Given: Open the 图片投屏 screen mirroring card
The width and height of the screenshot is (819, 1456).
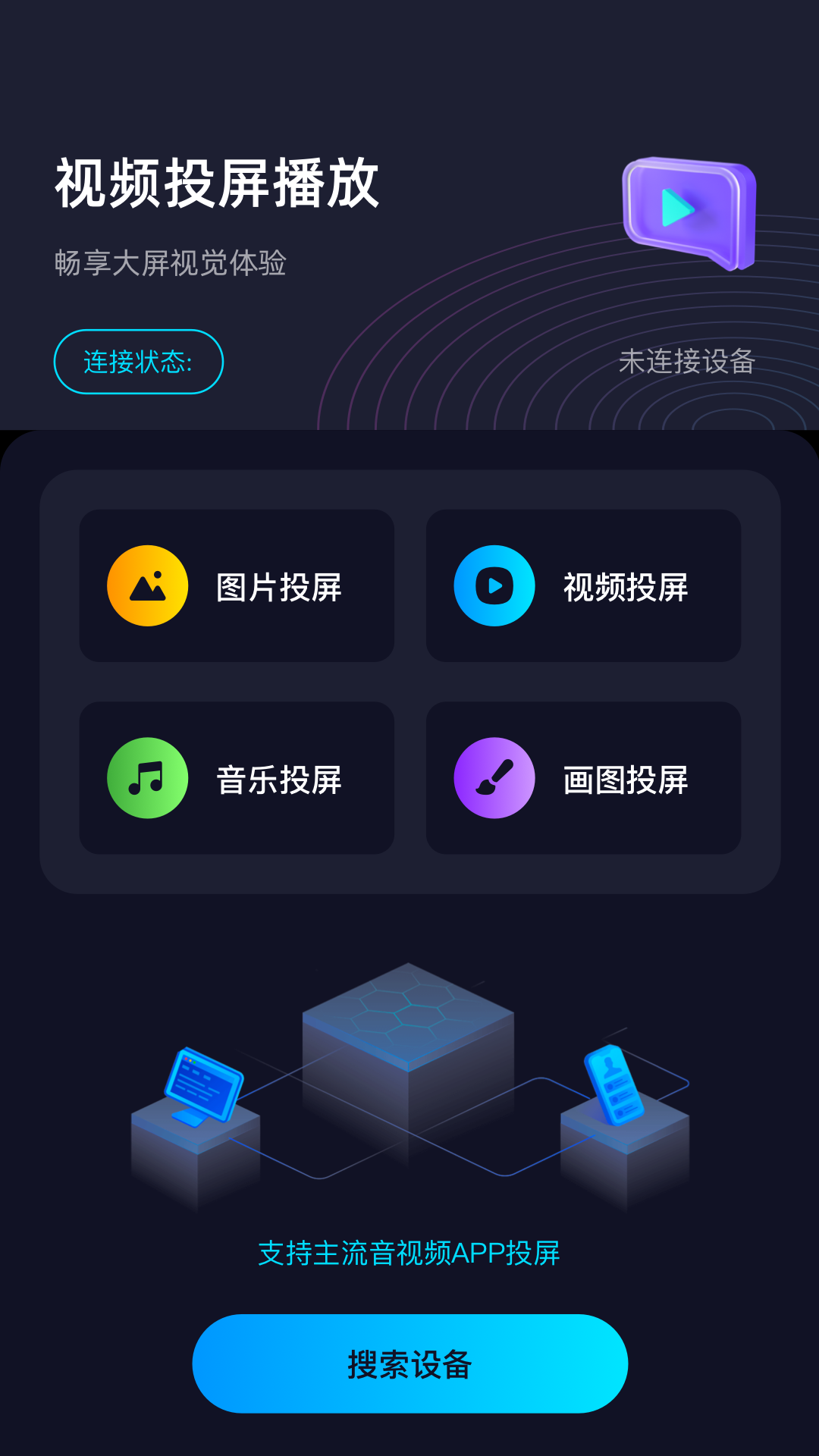Looking at the screenshot, I should [x=237, y=585].
